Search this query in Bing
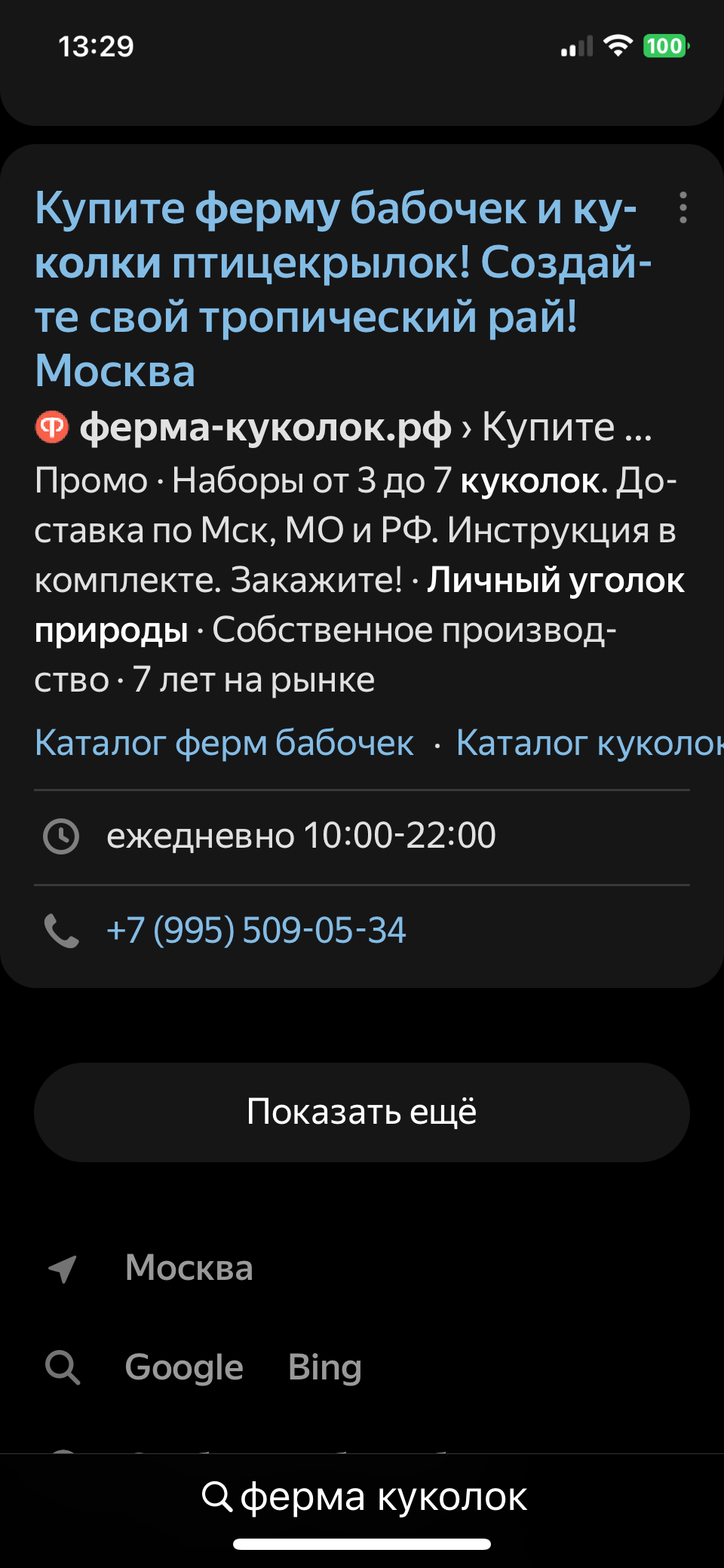Screen dimensions: 724x1568 [325, 1367]
